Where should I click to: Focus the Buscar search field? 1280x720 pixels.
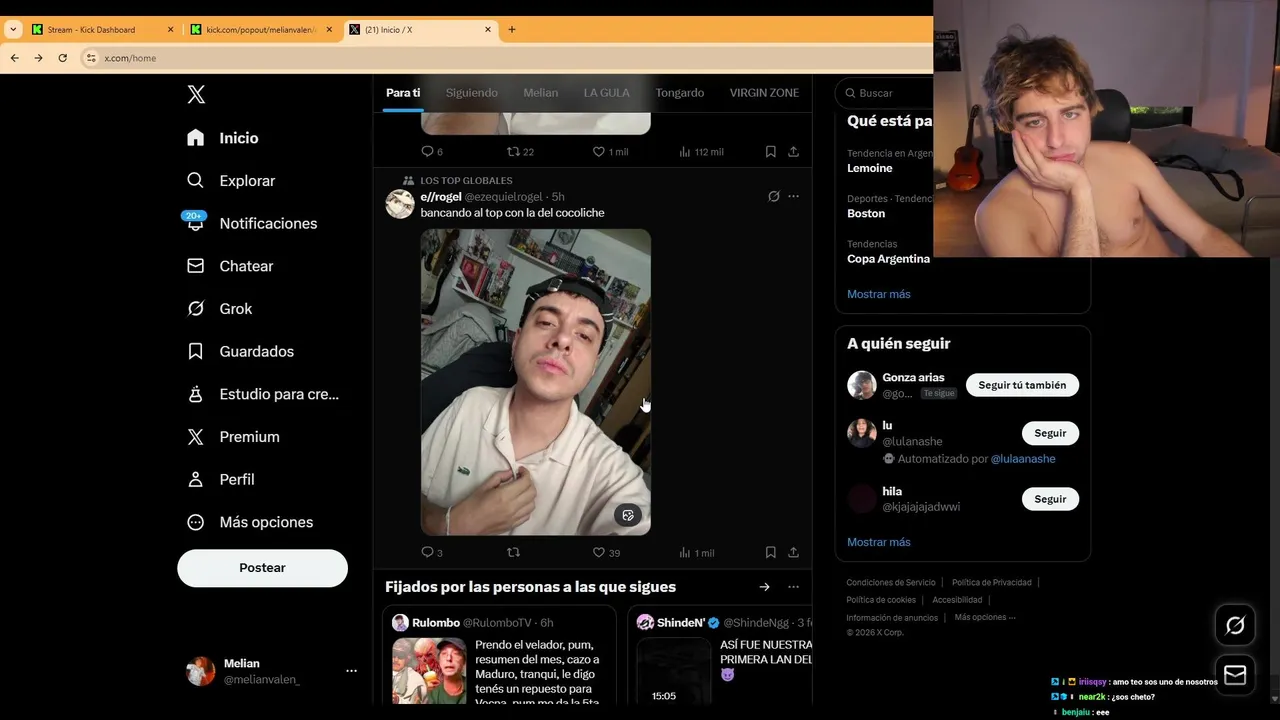tap(890, 93)
